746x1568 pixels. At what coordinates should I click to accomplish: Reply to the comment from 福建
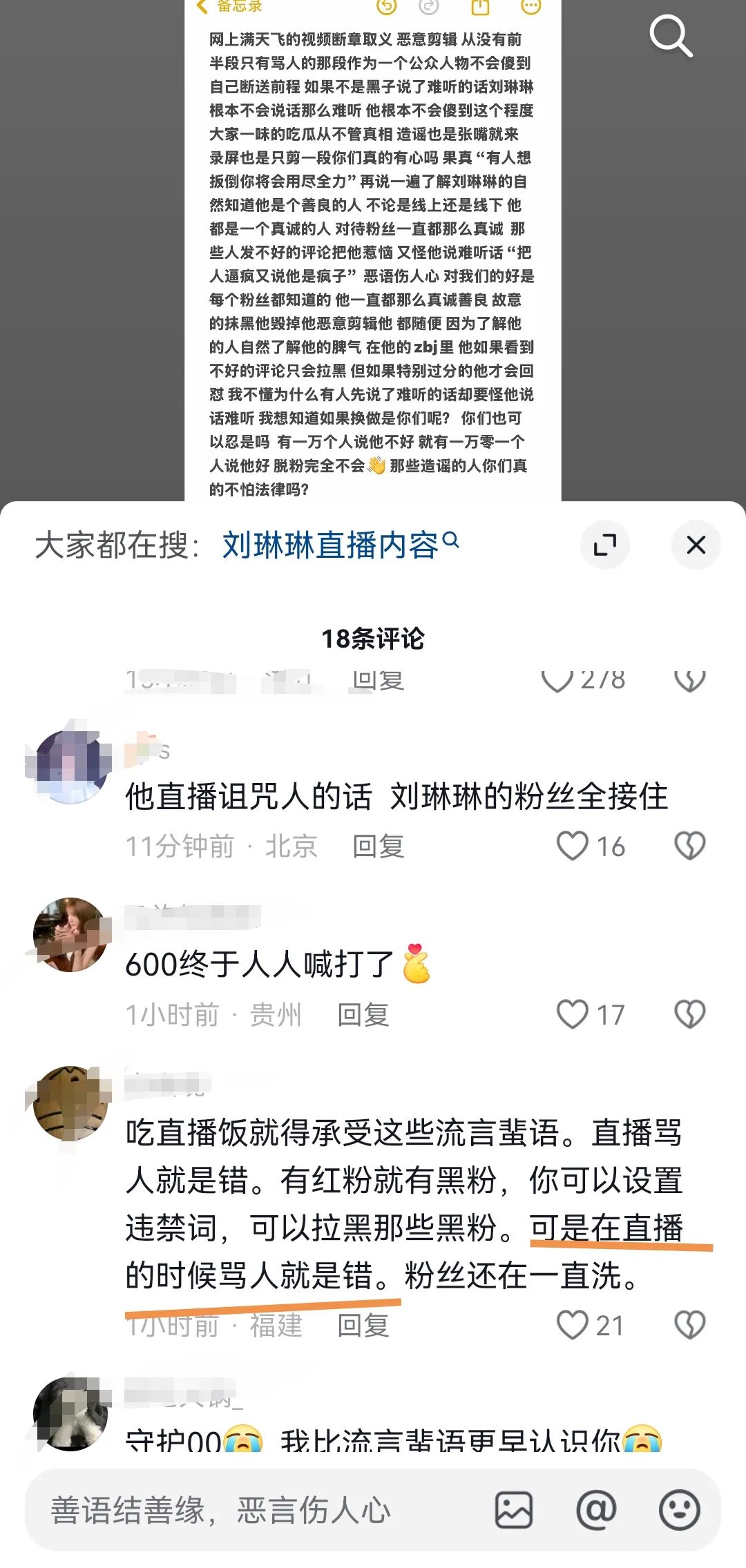[363, 1326]
